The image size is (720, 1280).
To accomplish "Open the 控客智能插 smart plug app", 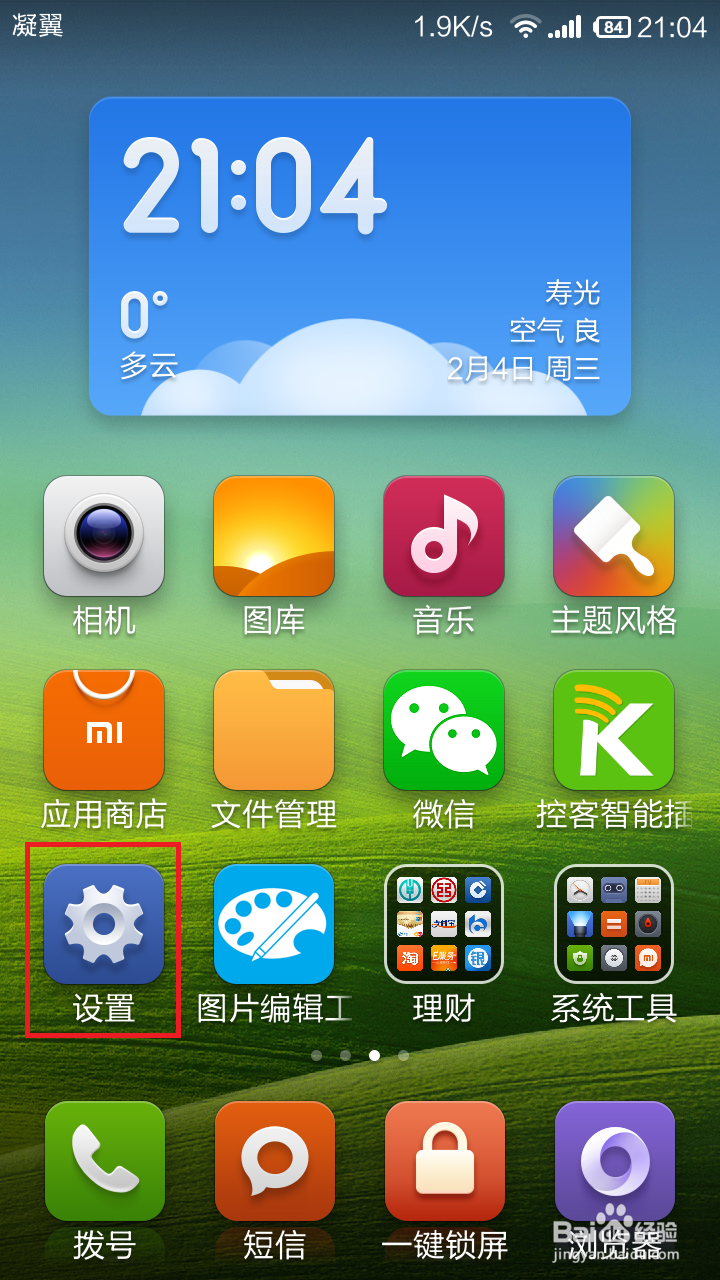I will point(613,730).
